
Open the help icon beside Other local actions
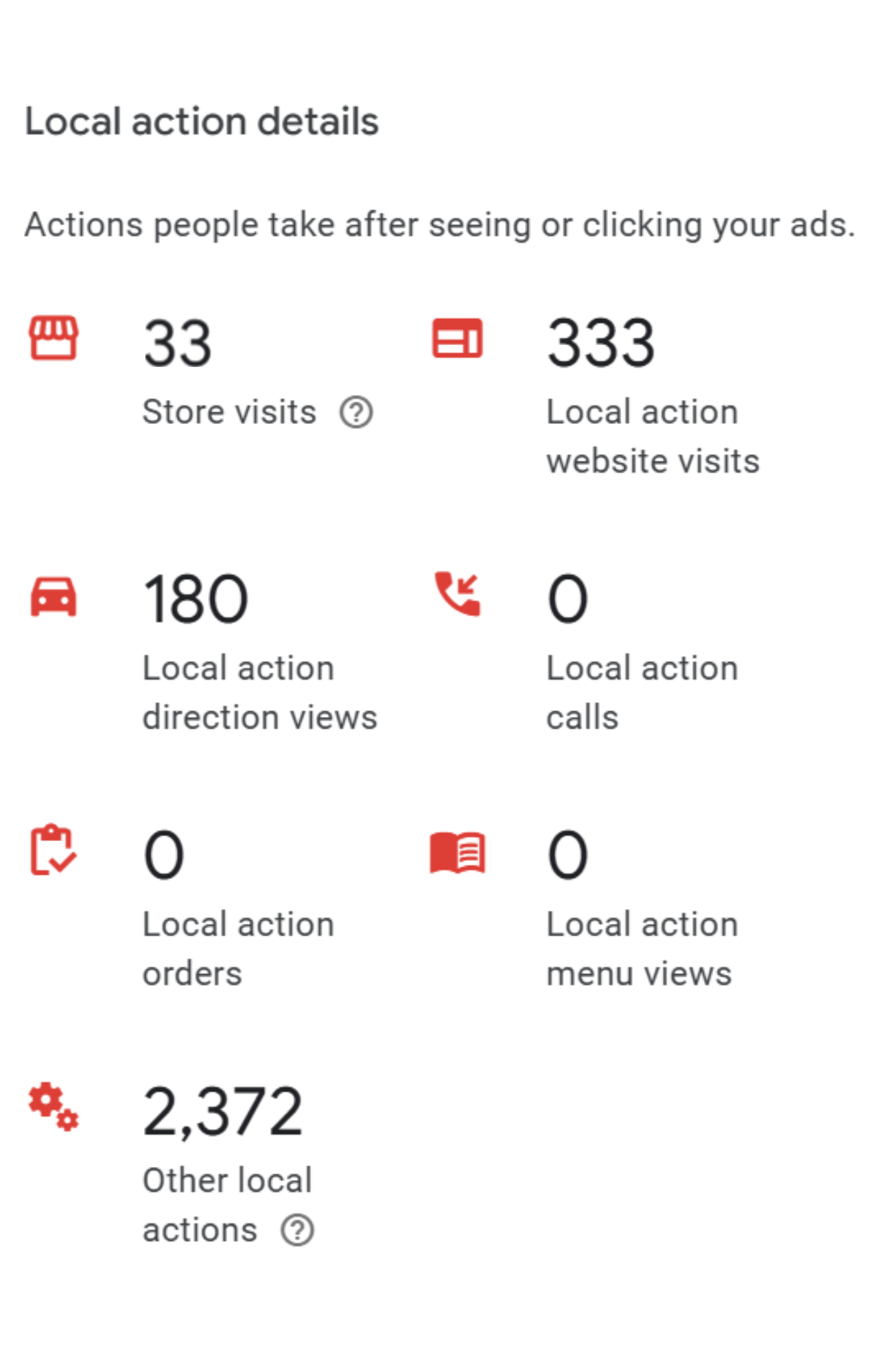coord(297,1231)
